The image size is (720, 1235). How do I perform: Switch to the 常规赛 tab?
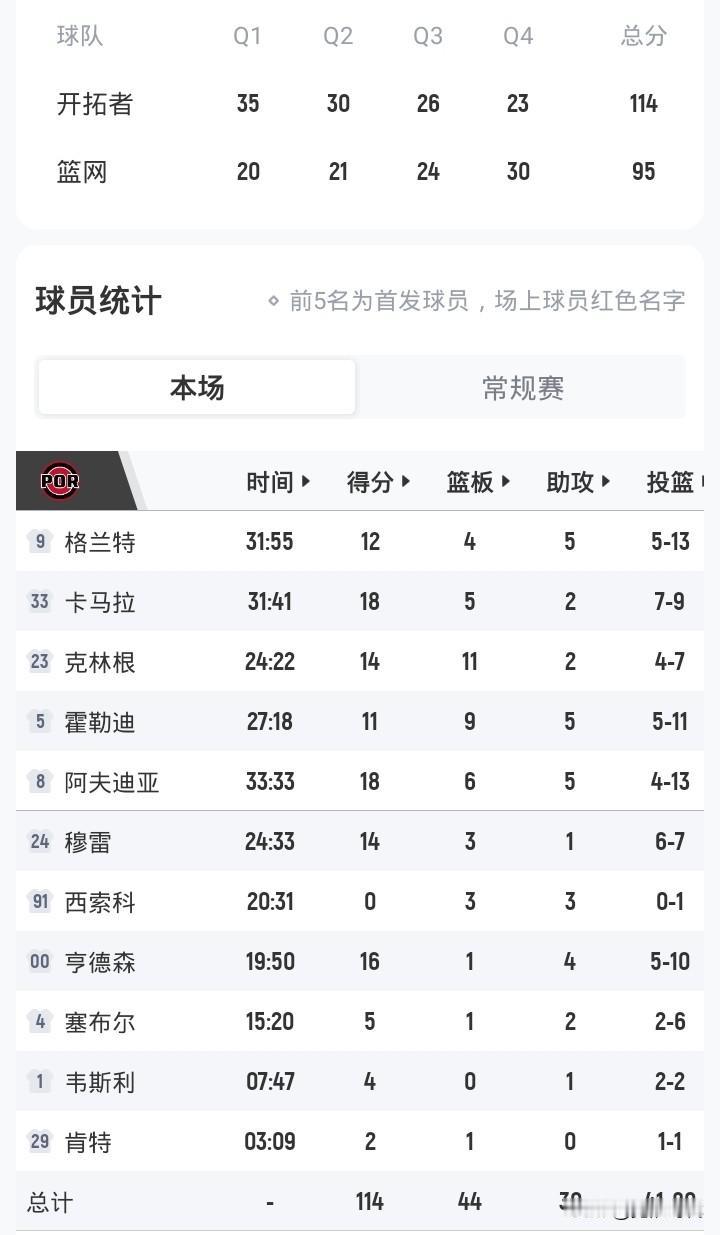pos(520,388)
